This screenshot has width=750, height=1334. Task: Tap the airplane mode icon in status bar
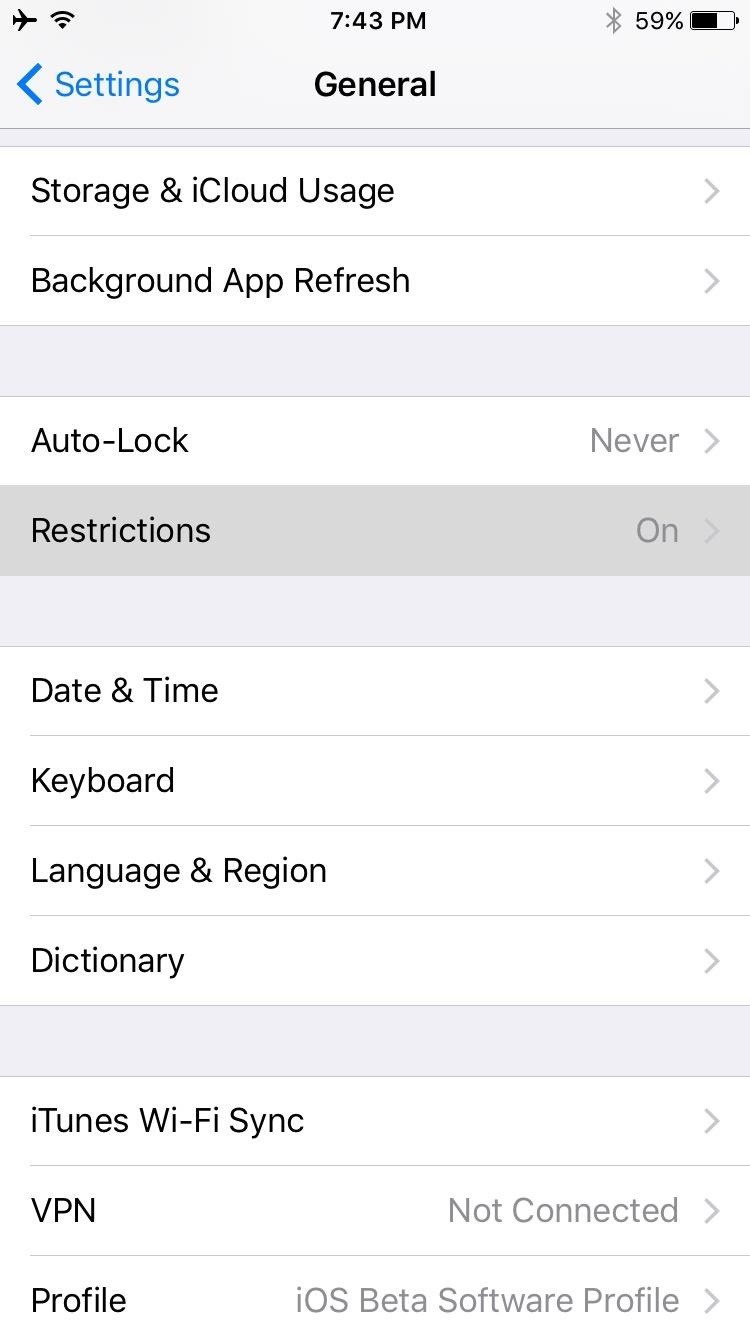24,18
